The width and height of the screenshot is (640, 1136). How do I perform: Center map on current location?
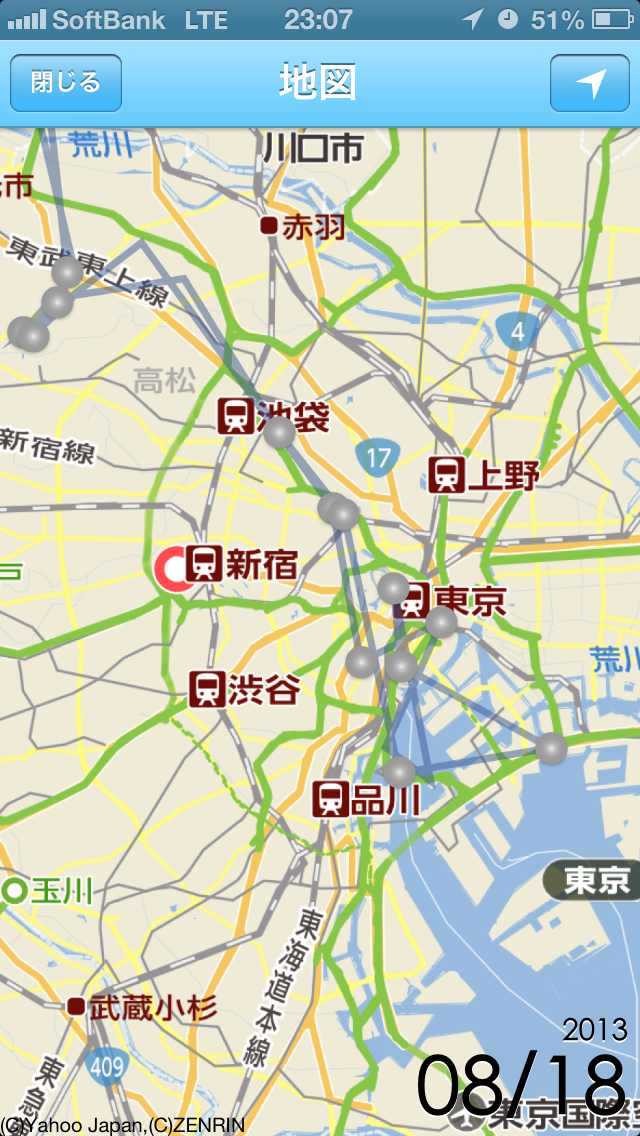(x=589, y=83)
